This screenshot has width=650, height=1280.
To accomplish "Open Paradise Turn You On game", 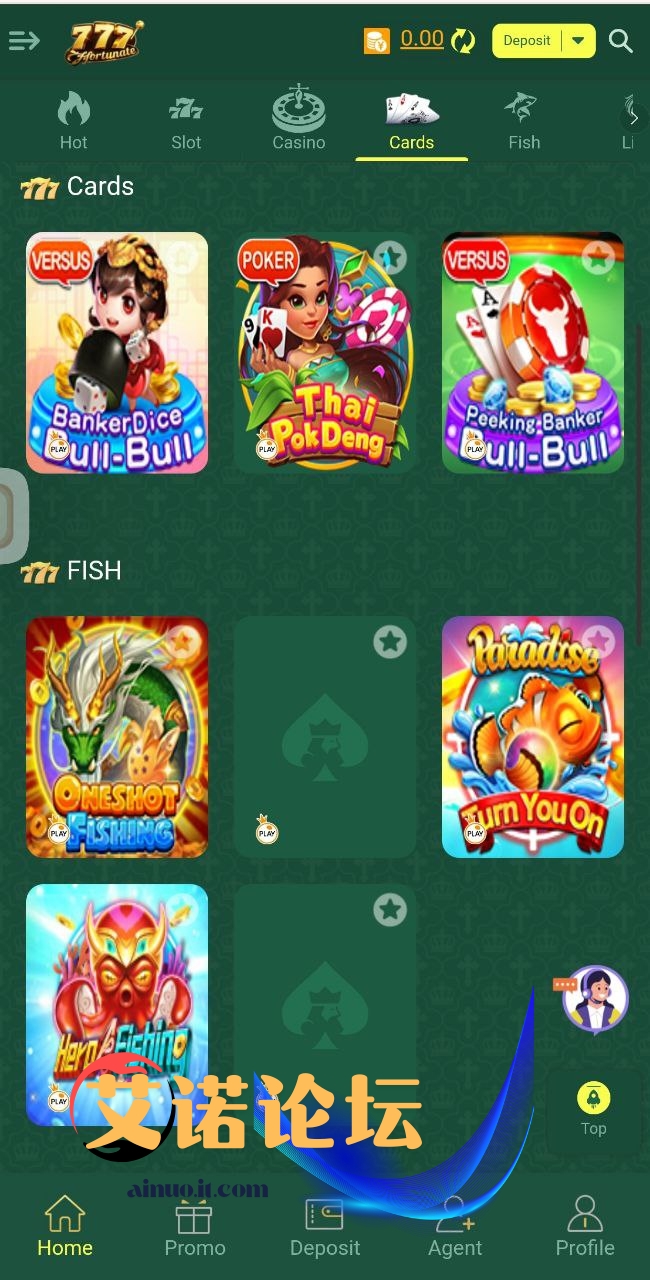I will tap(533, 737).
